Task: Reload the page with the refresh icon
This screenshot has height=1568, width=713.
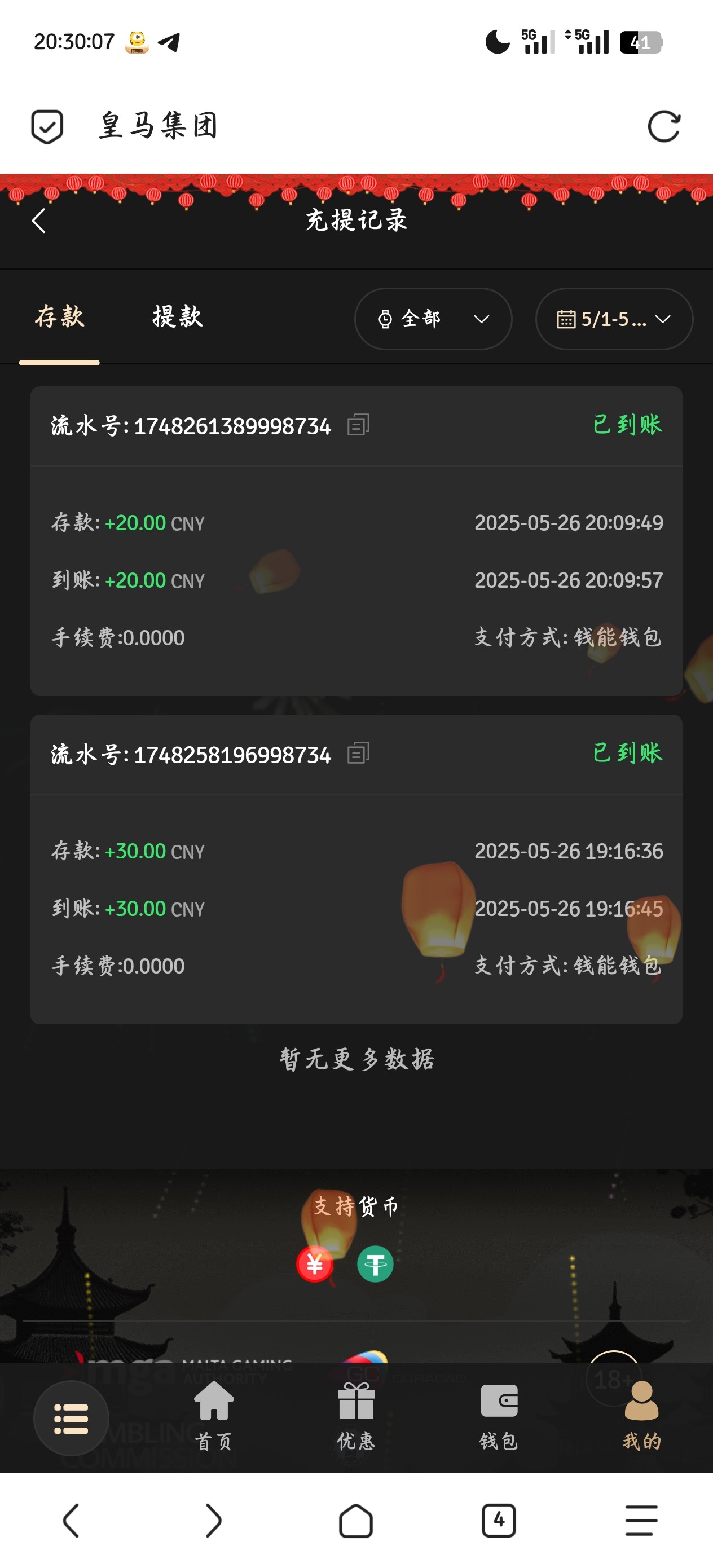Action: pos(663,126)
